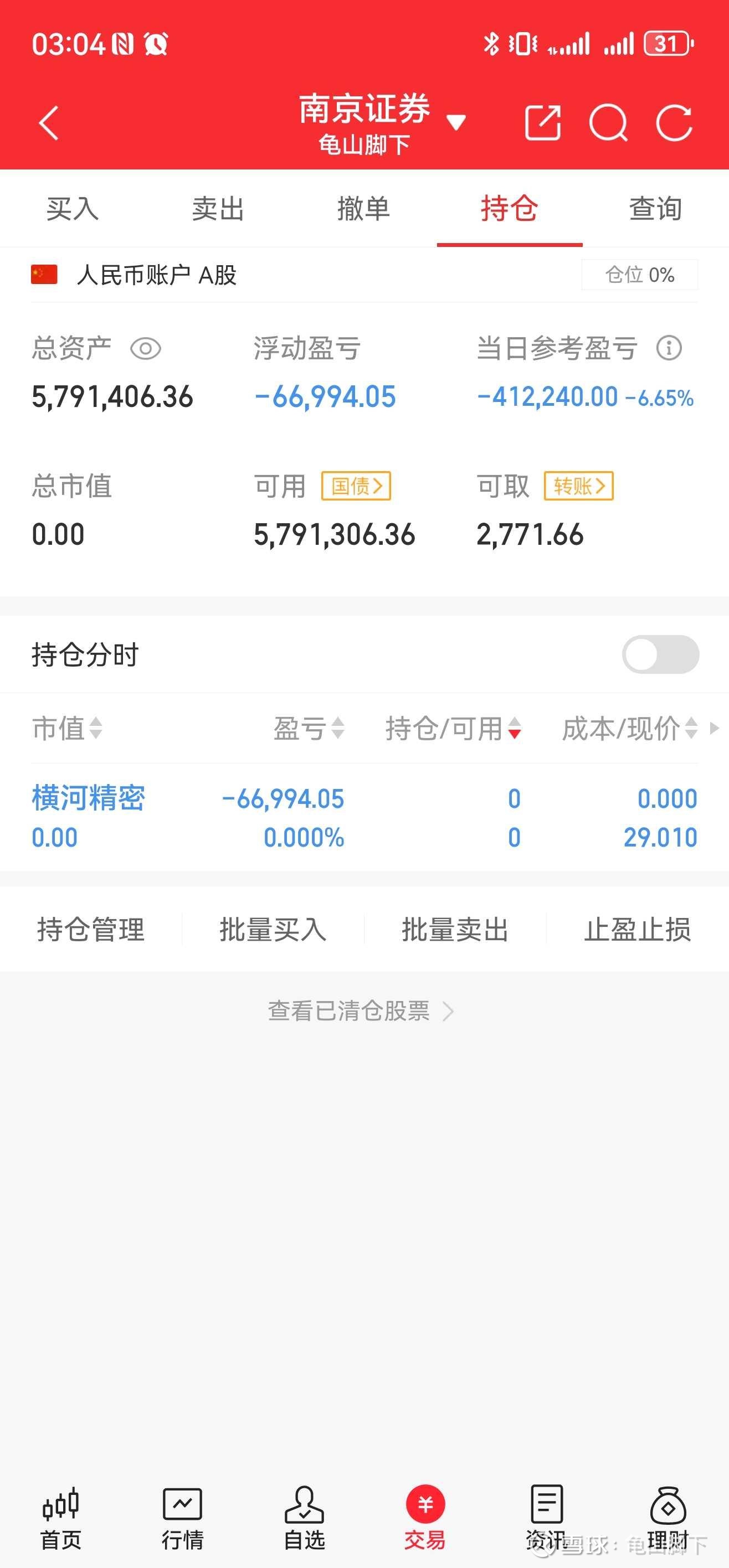Open 持仓管理
Screen dimensions: 729x1568
(91, 930)
